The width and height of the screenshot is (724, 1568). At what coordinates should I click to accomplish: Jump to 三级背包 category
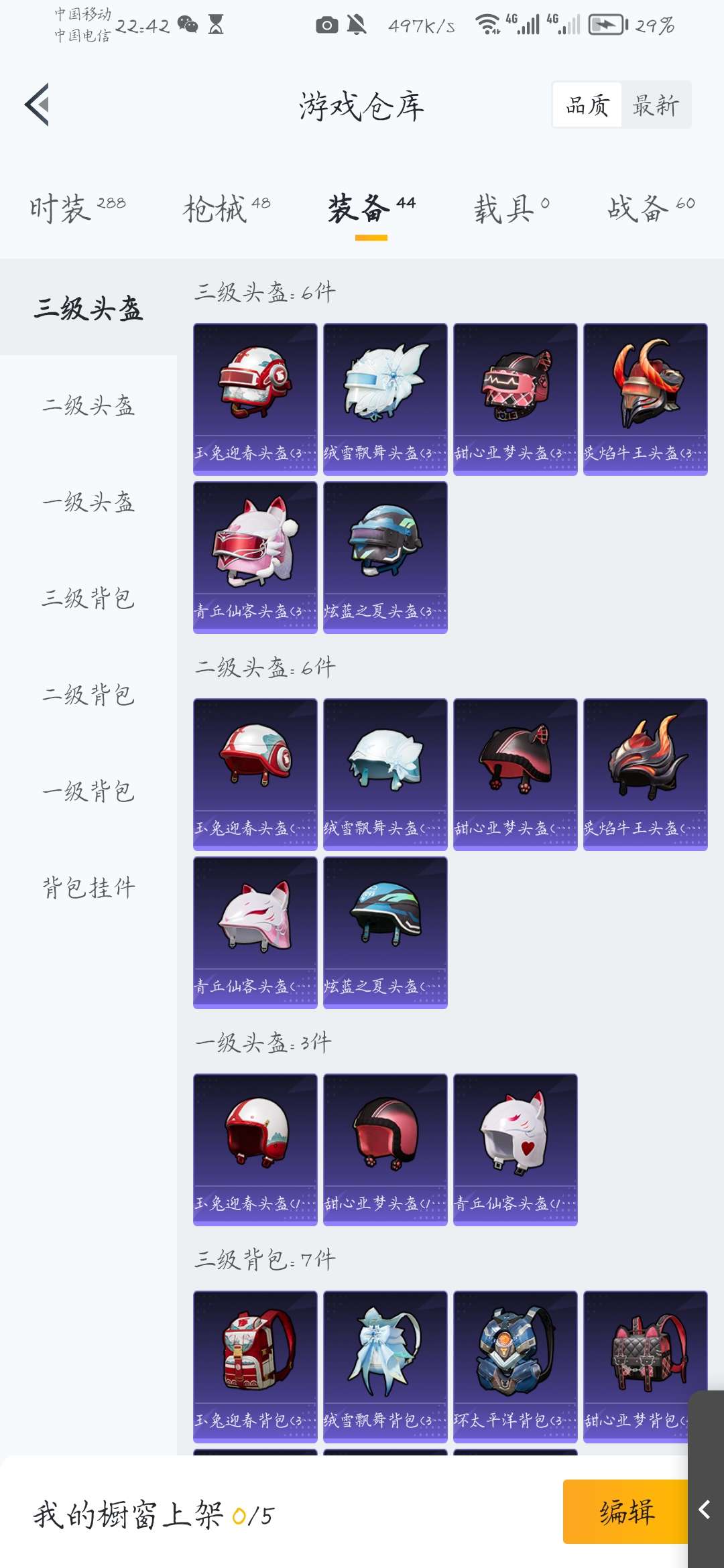pos(88,598)
